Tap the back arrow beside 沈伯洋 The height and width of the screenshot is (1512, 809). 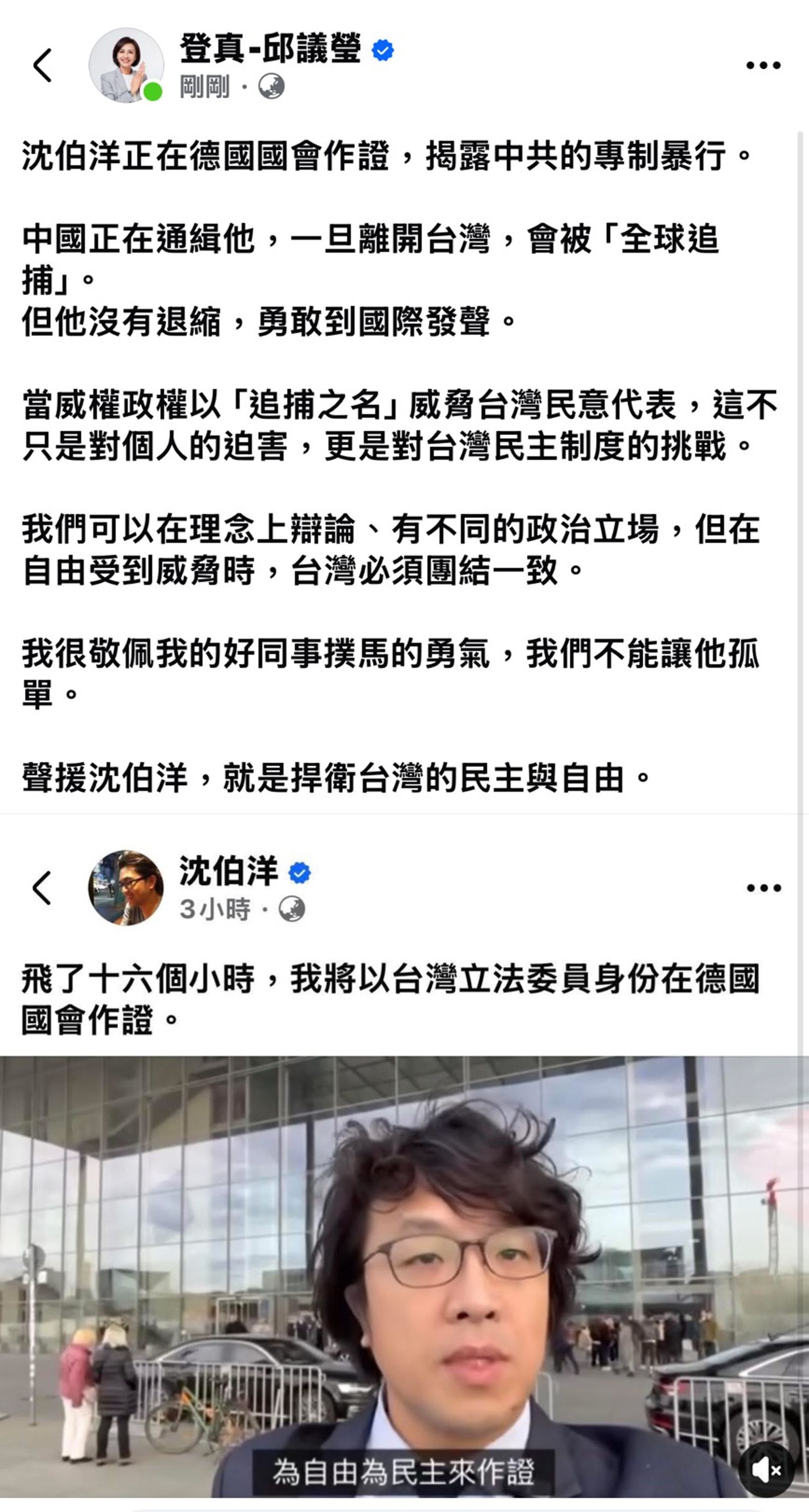coord(42,888)
